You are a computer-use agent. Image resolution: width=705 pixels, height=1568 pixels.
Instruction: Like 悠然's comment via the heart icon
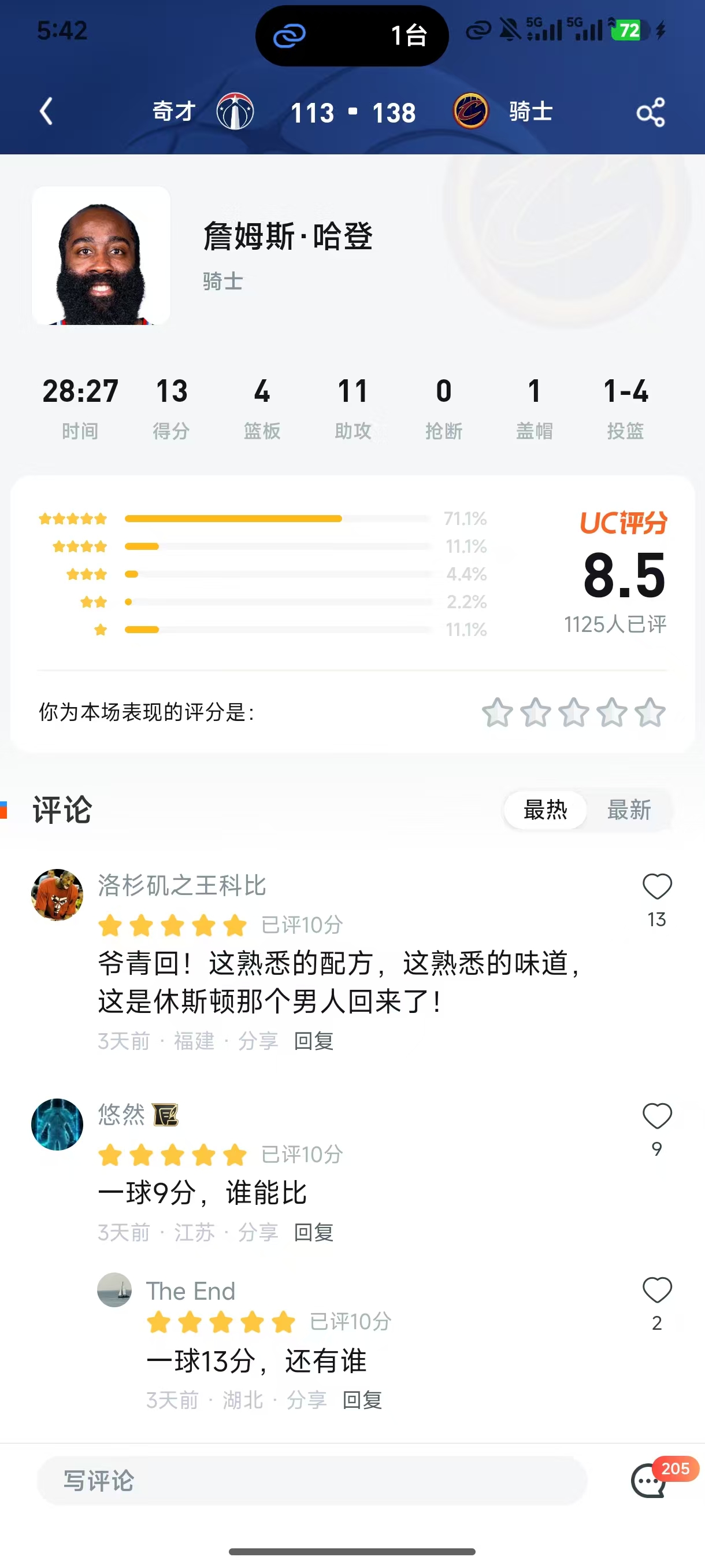click(657, 1116)
